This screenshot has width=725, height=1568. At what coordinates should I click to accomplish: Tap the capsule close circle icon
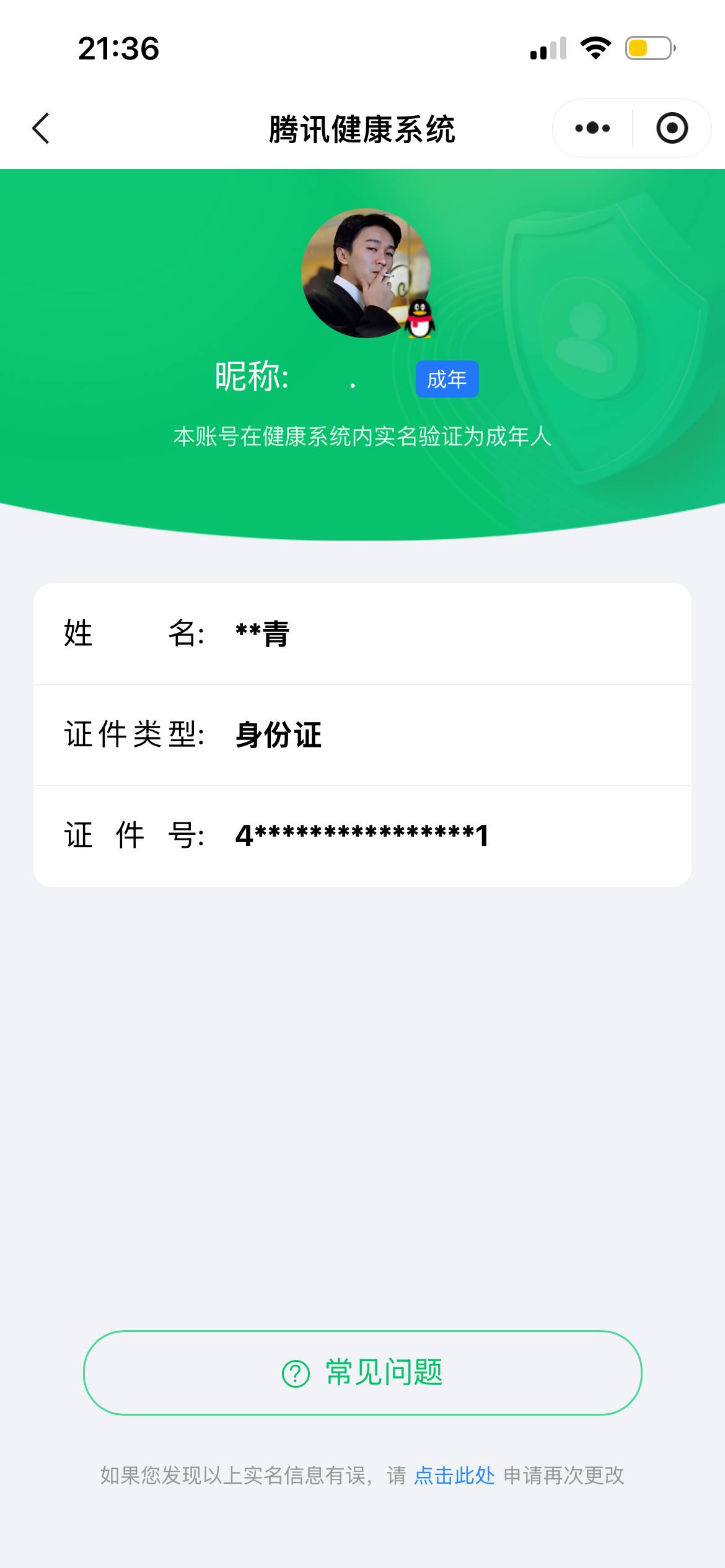[672, 128]
